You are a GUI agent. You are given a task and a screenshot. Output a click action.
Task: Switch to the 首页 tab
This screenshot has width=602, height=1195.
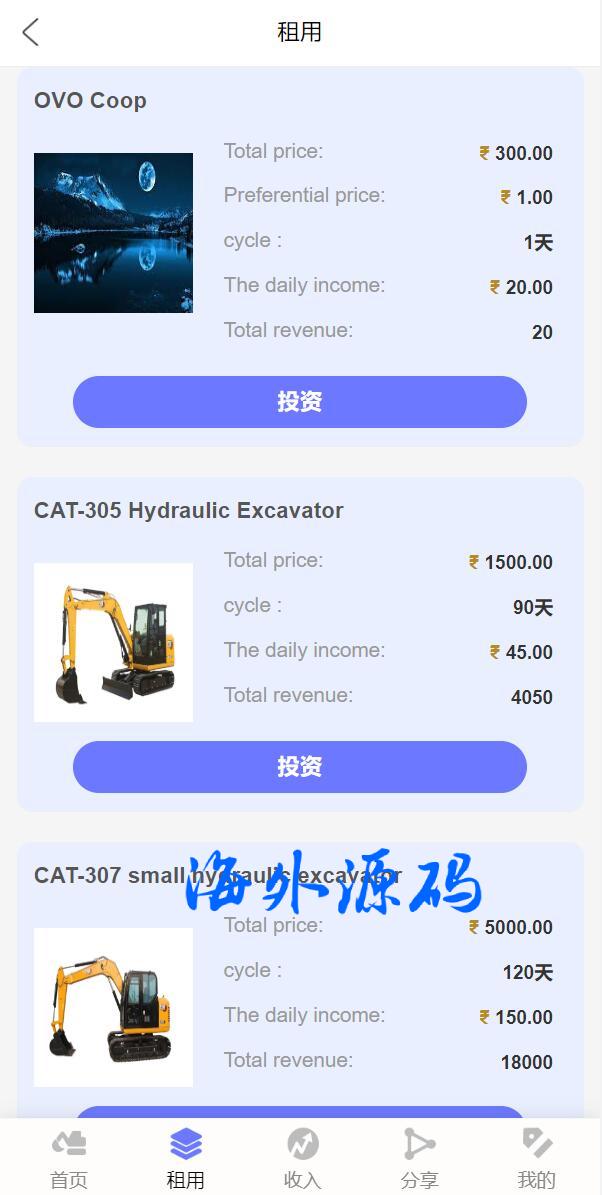[x=69, y=1158]
